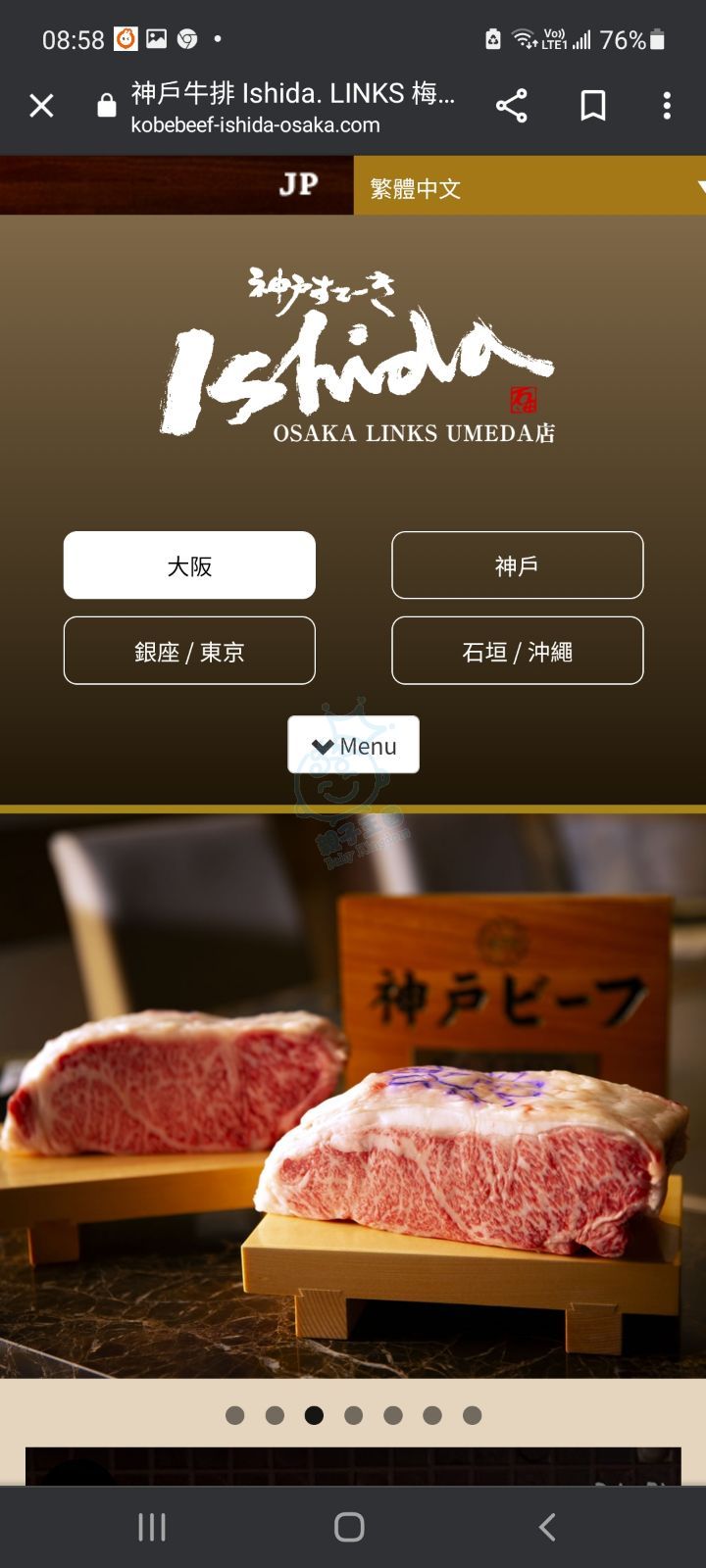706x1568 pixels.
Task: Switch site language to JP
Action: 298,185
